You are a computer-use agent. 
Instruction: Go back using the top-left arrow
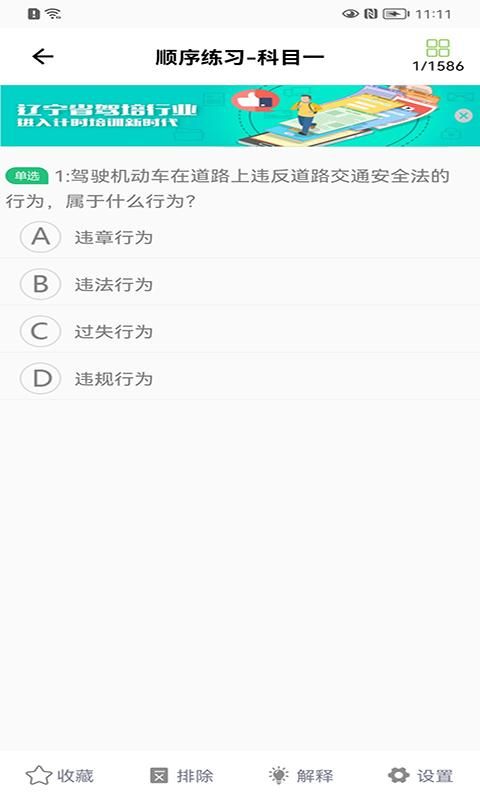click(x=42, y=57)
